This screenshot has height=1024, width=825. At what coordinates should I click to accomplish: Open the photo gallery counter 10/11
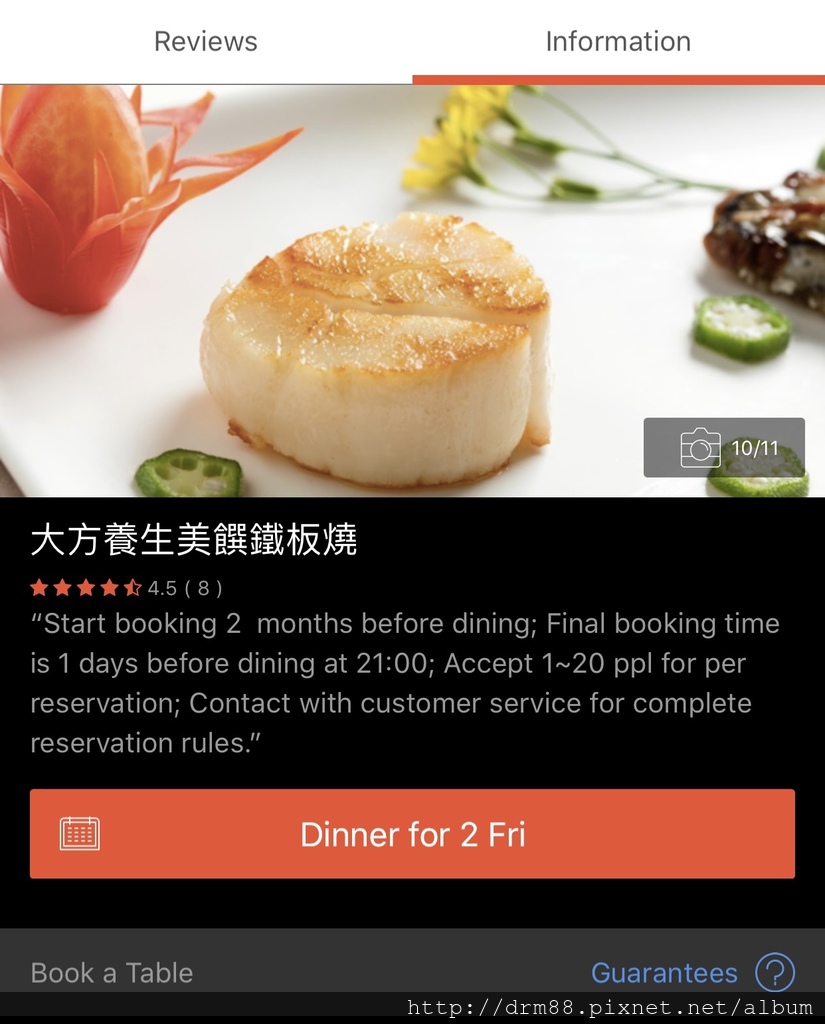point(724,447)
